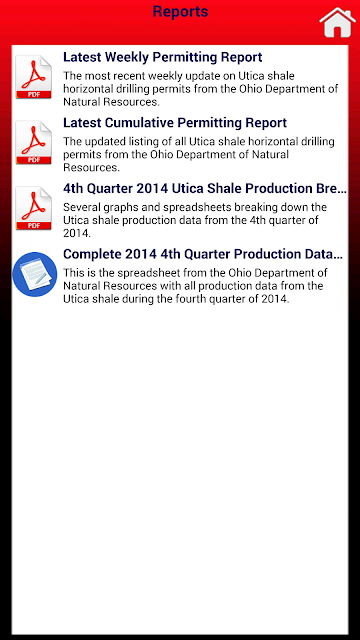Open Complete 2014 4th Quarter Production Data spreadsheet
Screen dimensions: 360x640
point(180,276)
